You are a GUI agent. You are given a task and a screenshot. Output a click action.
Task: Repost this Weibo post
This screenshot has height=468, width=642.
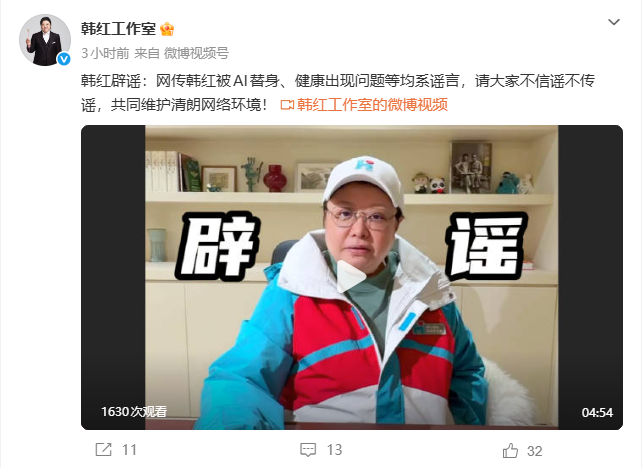coord(116,450)
